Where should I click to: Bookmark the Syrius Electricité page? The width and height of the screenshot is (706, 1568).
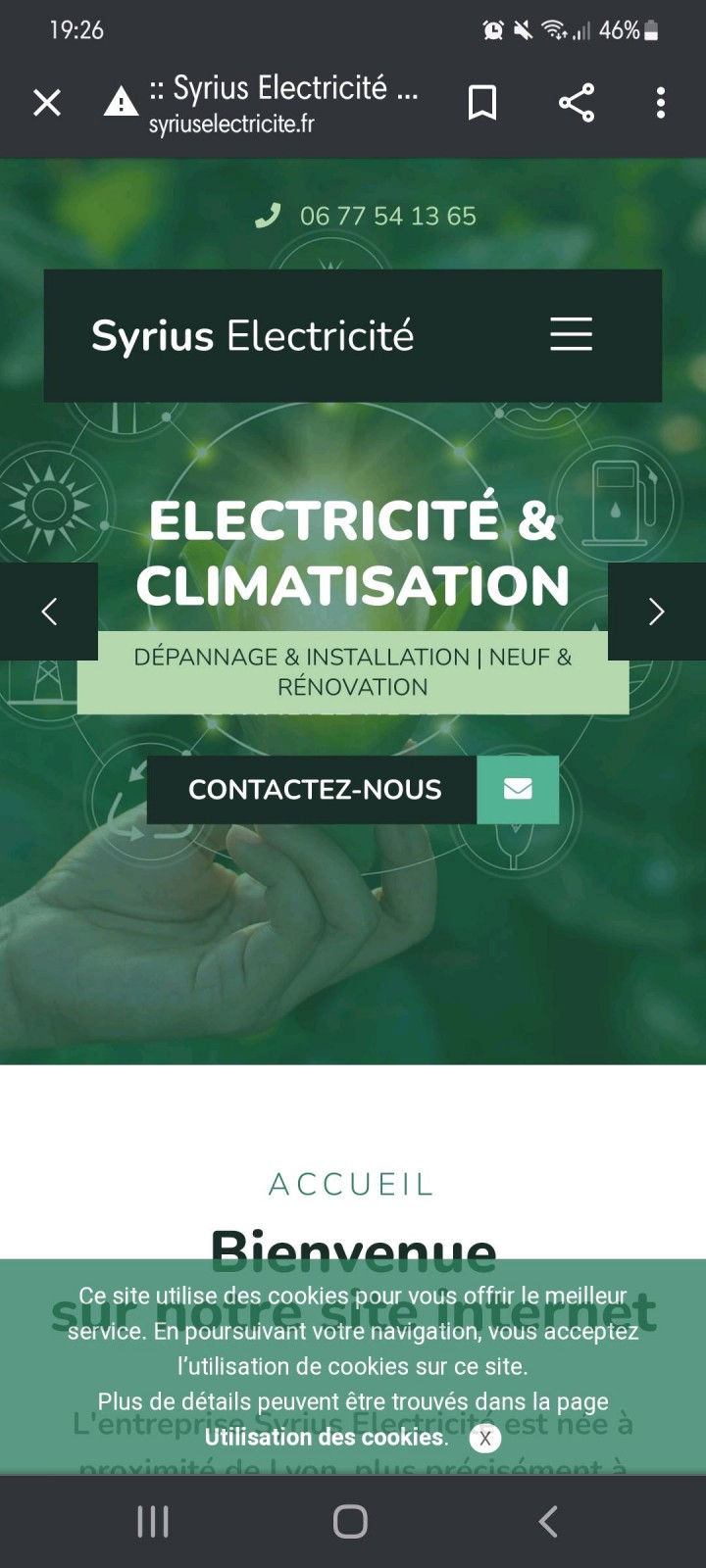(x=481, y=103)
